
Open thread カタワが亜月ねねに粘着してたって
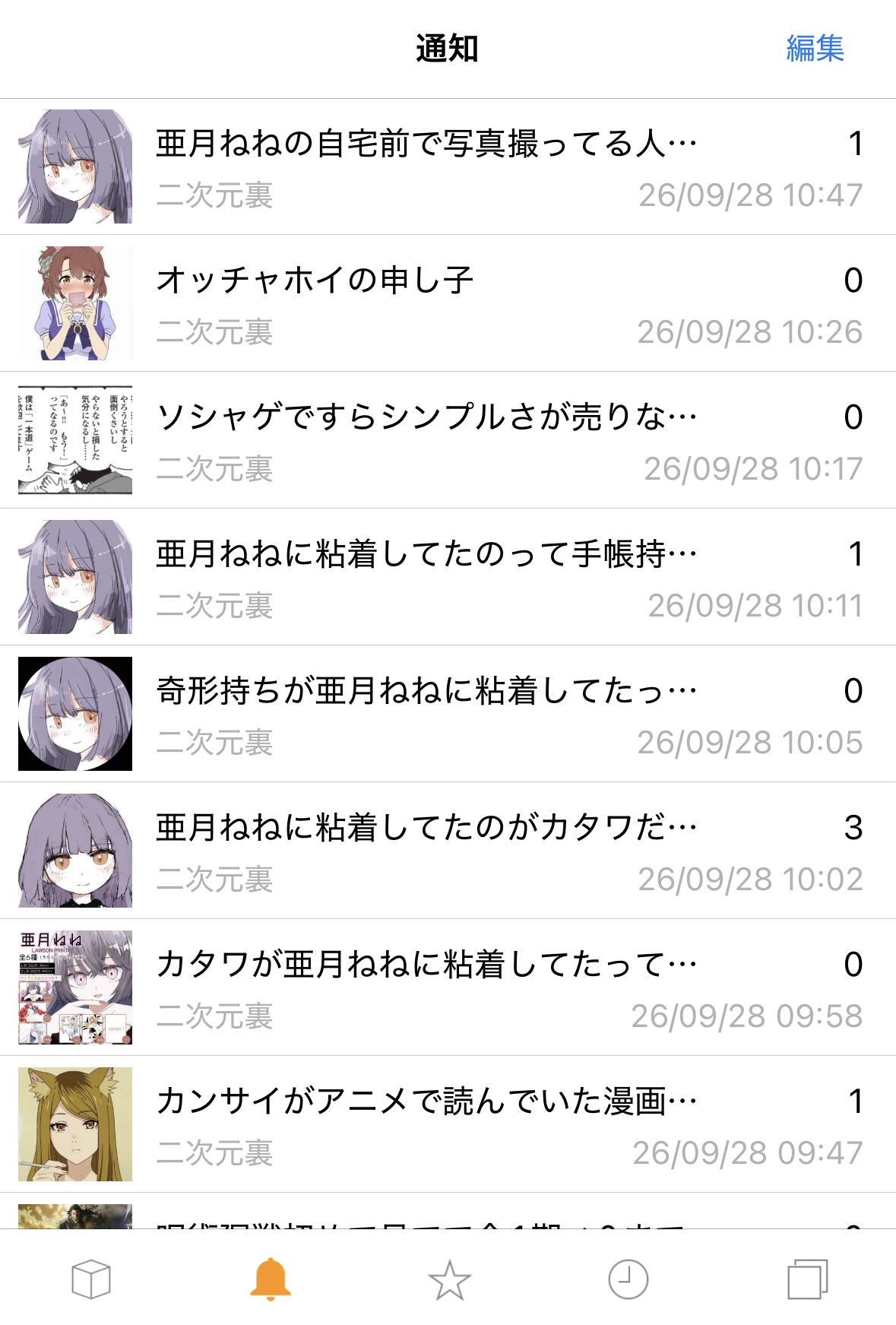pos(448,987)
